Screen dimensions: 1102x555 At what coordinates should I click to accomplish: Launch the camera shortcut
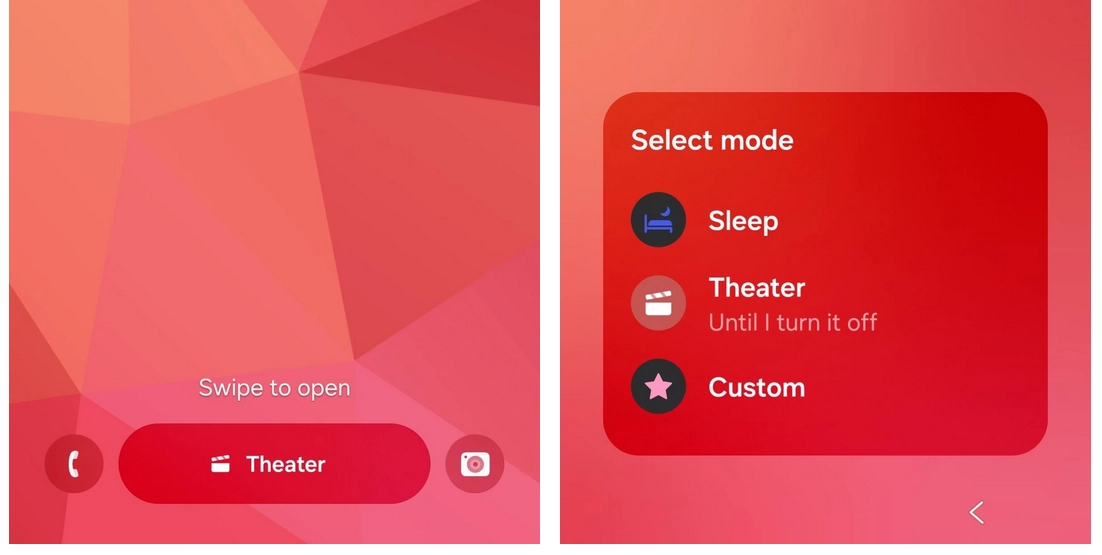(474, 464)
